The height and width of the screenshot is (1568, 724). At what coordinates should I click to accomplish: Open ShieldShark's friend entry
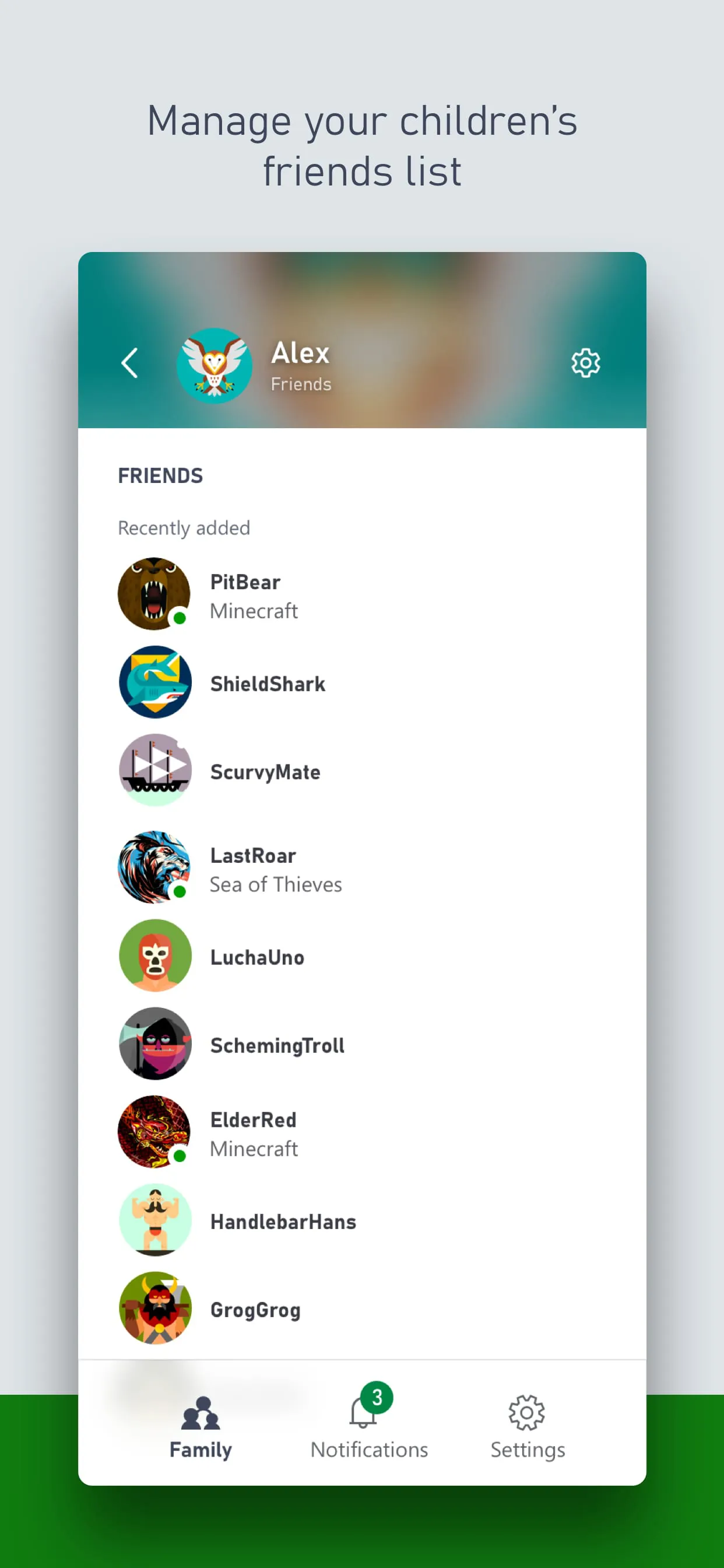pyautogui.click(x=268, y=683)
